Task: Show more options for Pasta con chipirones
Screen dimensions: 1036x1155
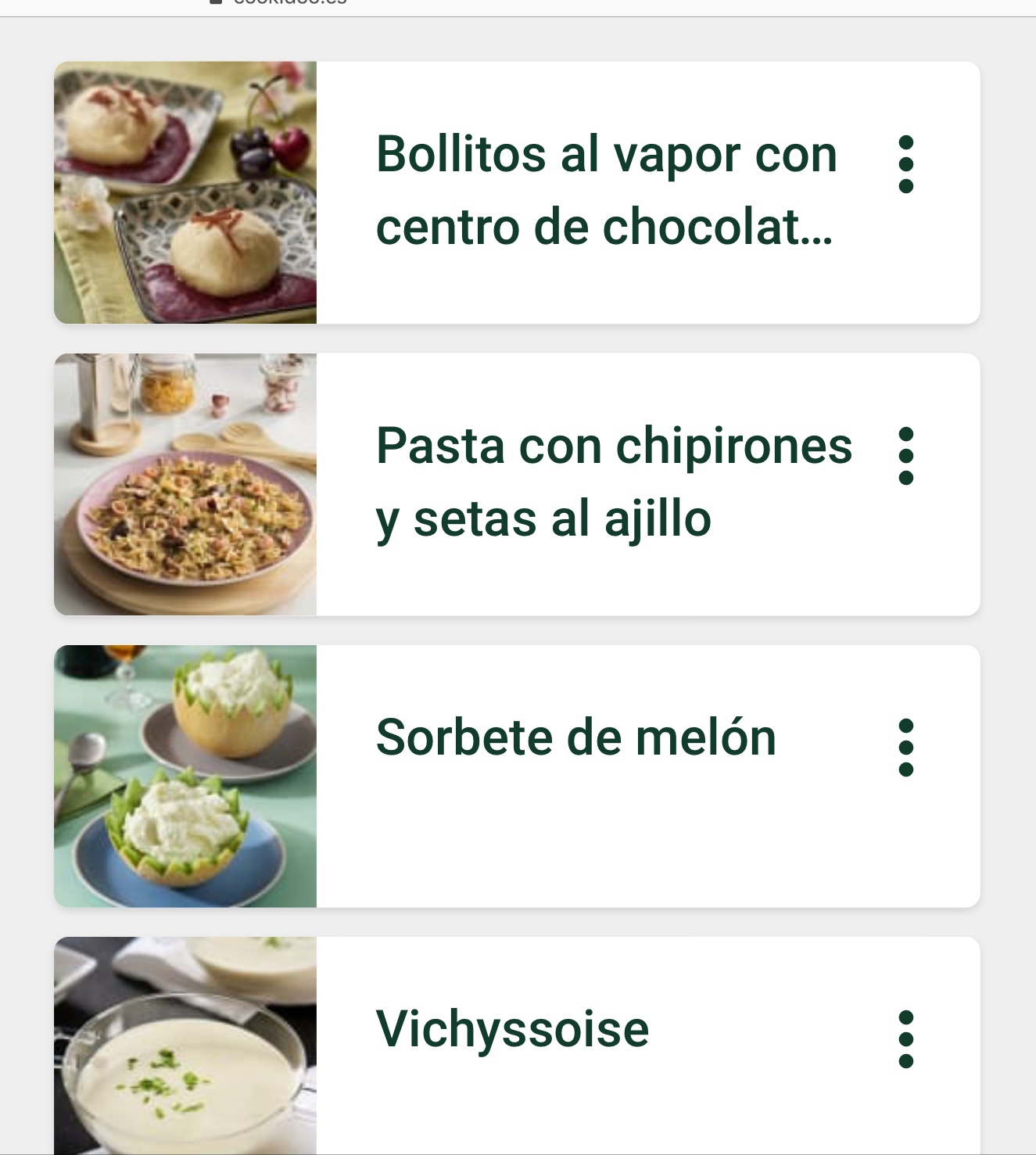Action: pyautogui.click(x=906, y=456)
